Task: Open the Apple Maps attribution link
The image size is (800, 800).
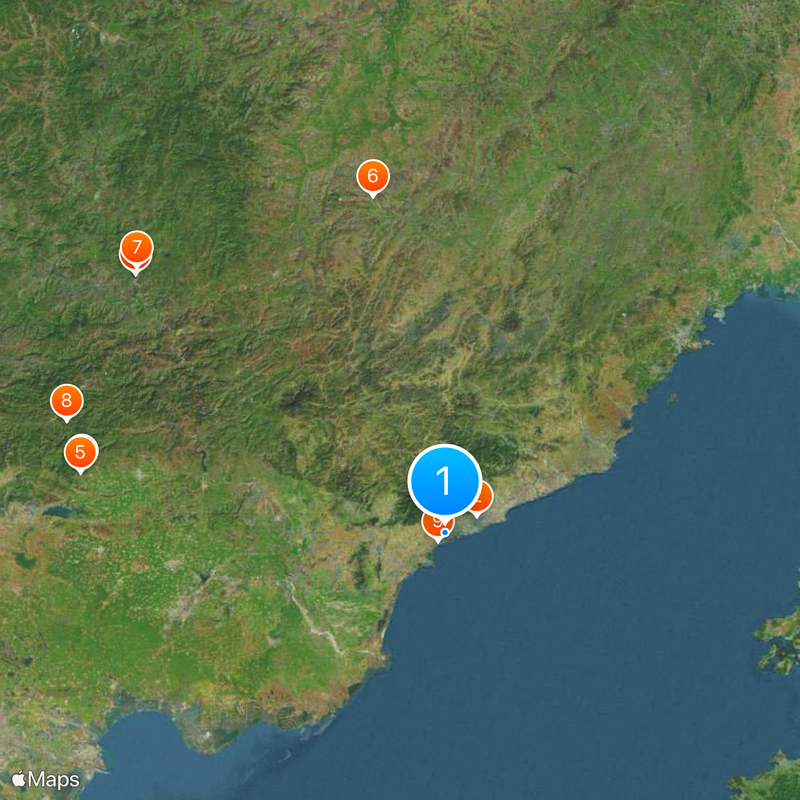Action: pyautogui.click(x=45, y=779)
